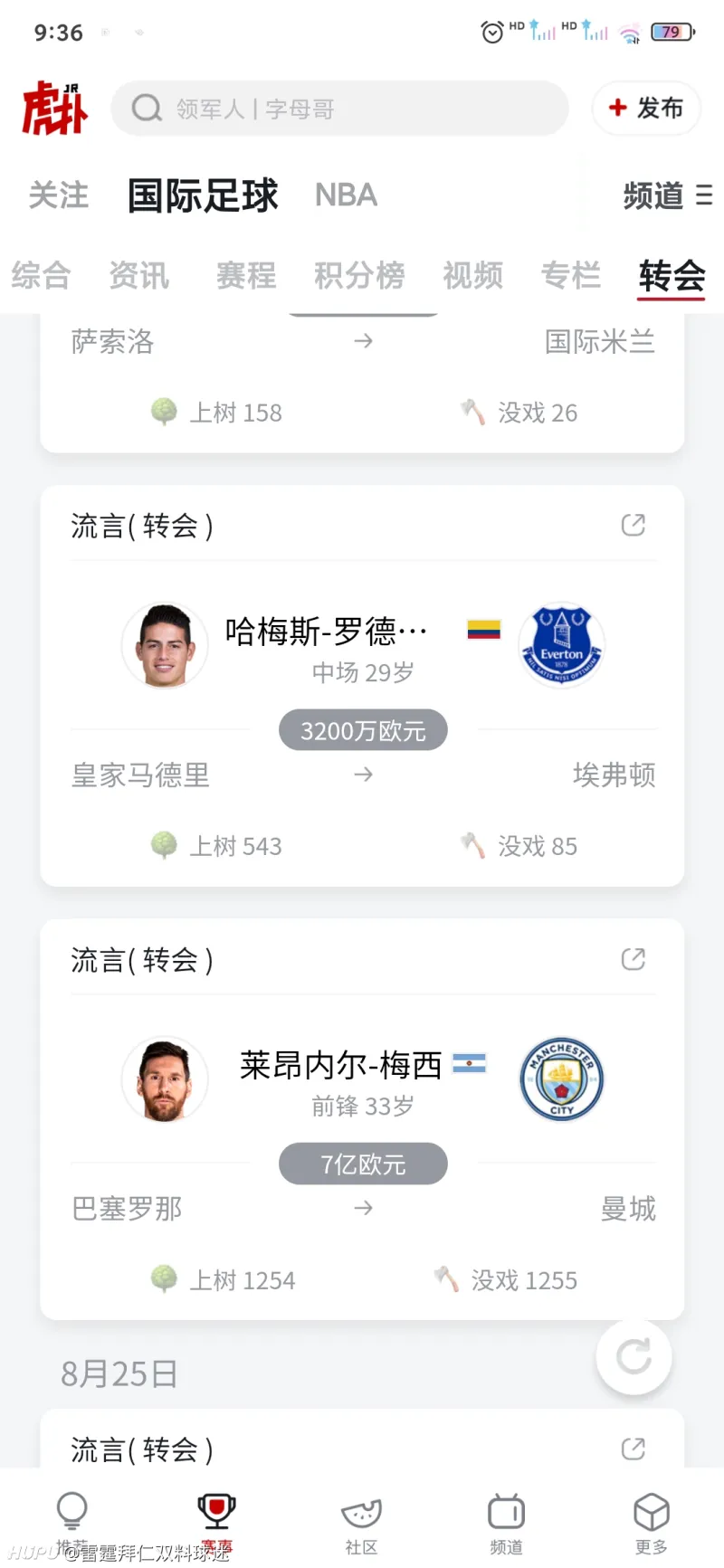This screenshot has height=1568, width=724.
Task: Select the 积分榜 sub-tab
Action: (x=359, y=275)
